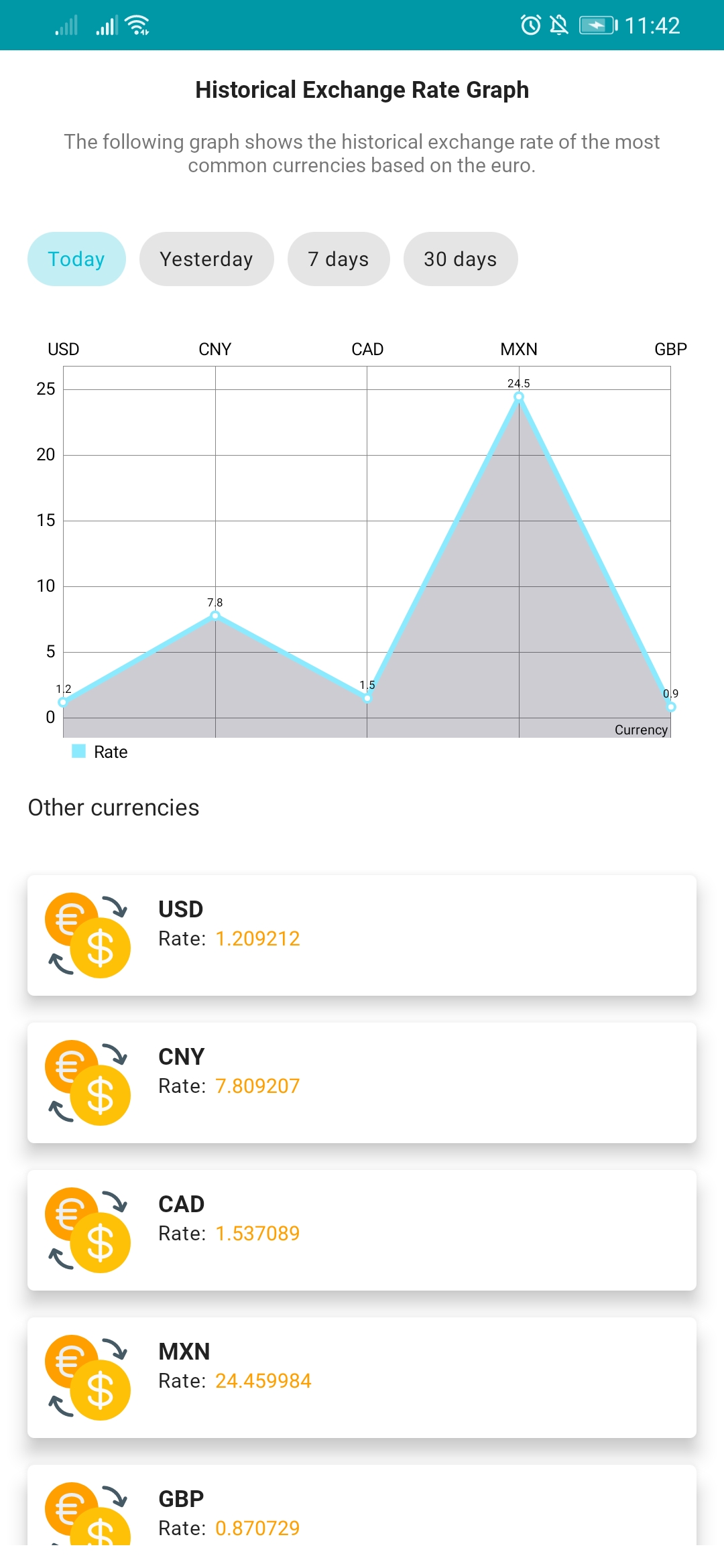Click the CNY point labeled 7.8
Screen dimensions: 724x1568
point(215,614)
